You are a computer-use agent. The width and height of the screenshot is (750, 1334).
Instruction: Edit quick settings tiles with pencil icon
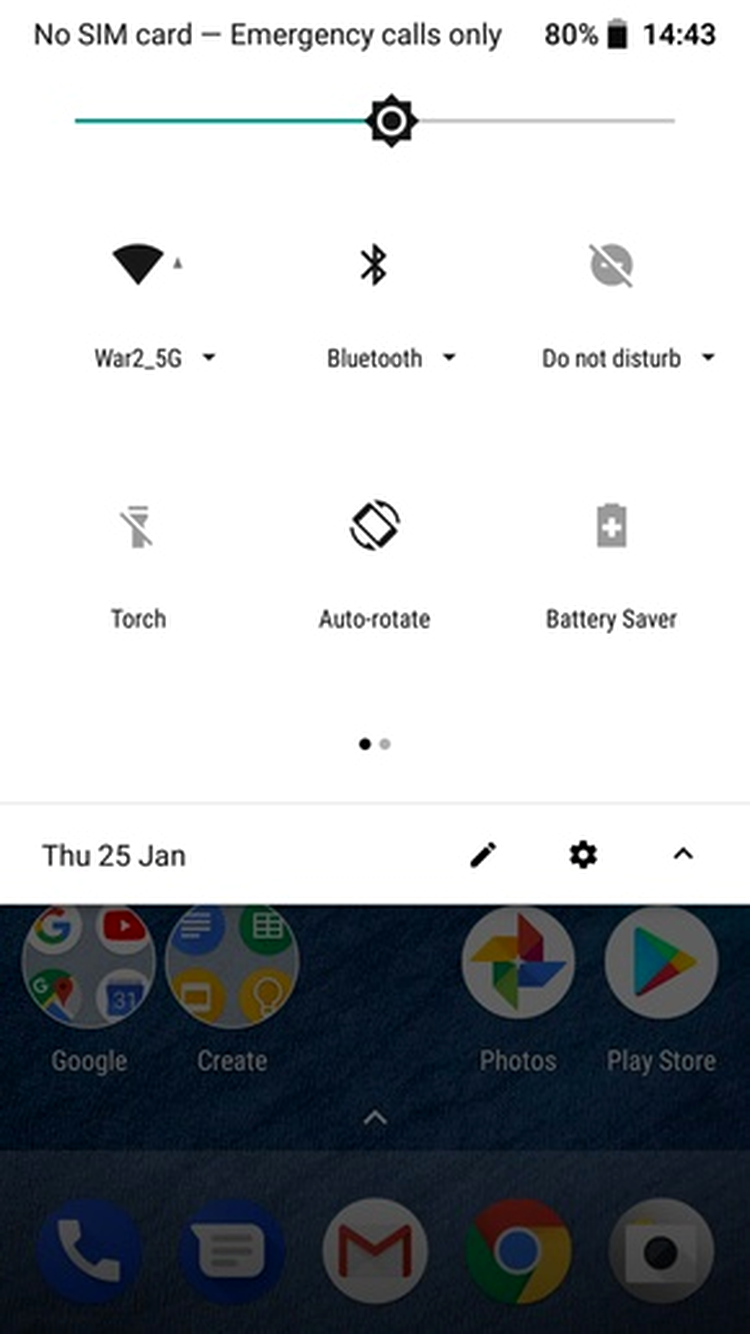click(x=483, y=855)
